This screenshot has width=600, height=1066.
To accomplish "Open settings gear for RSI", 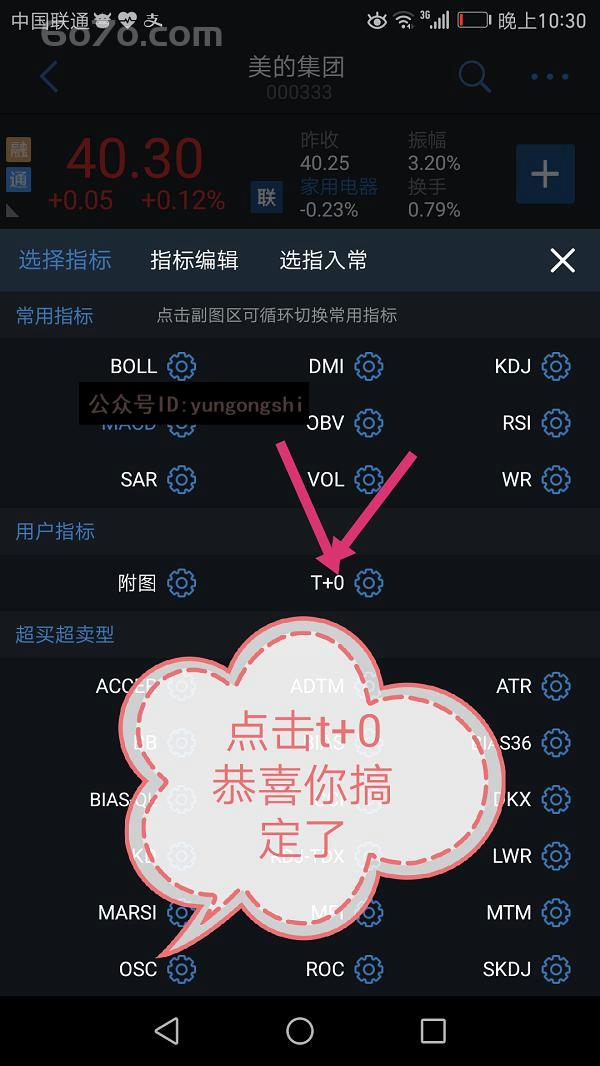I will 556,423.
